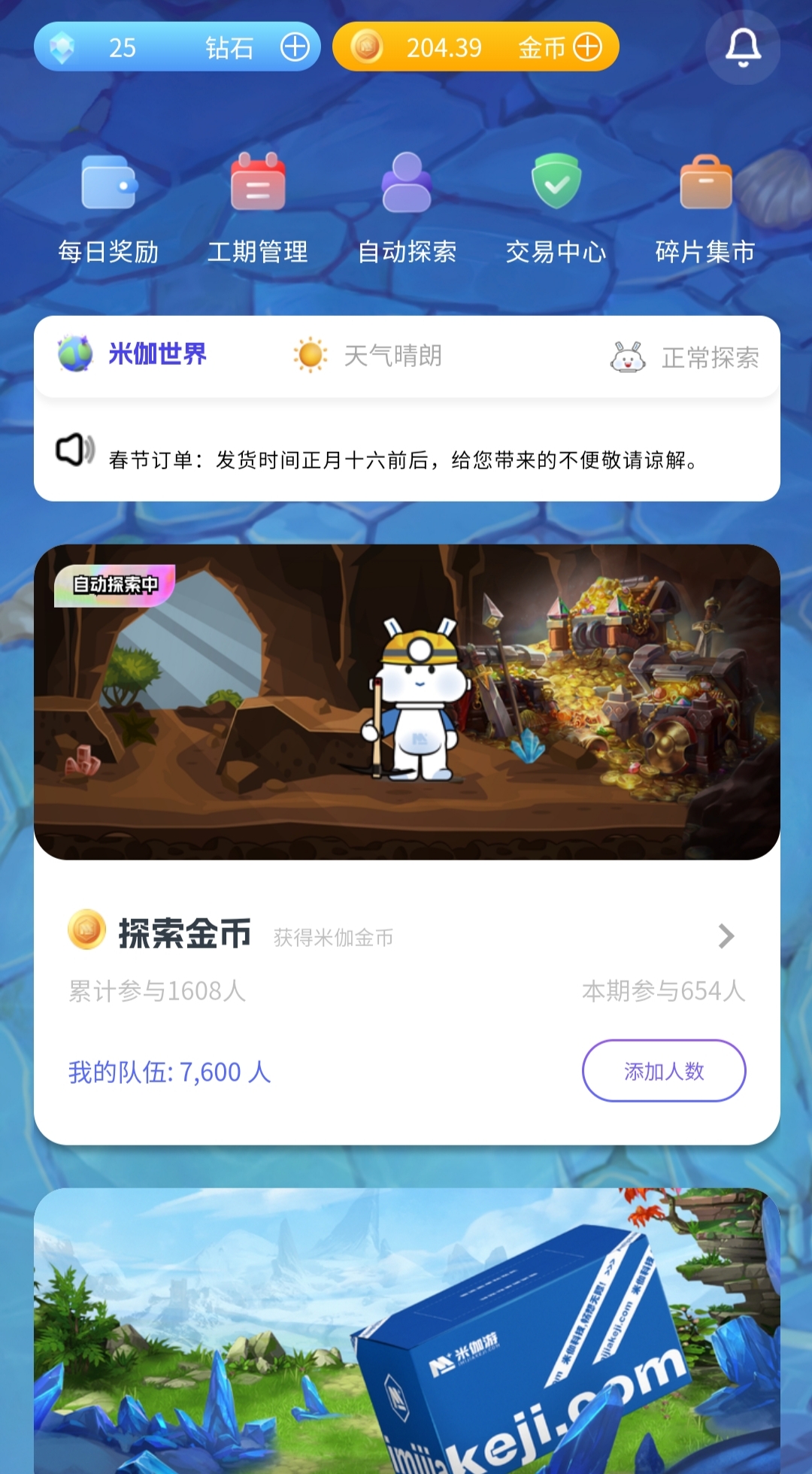Tap the 添加人数 button
Viewport: 812px width, 1474px height.
coord(664,1071)
